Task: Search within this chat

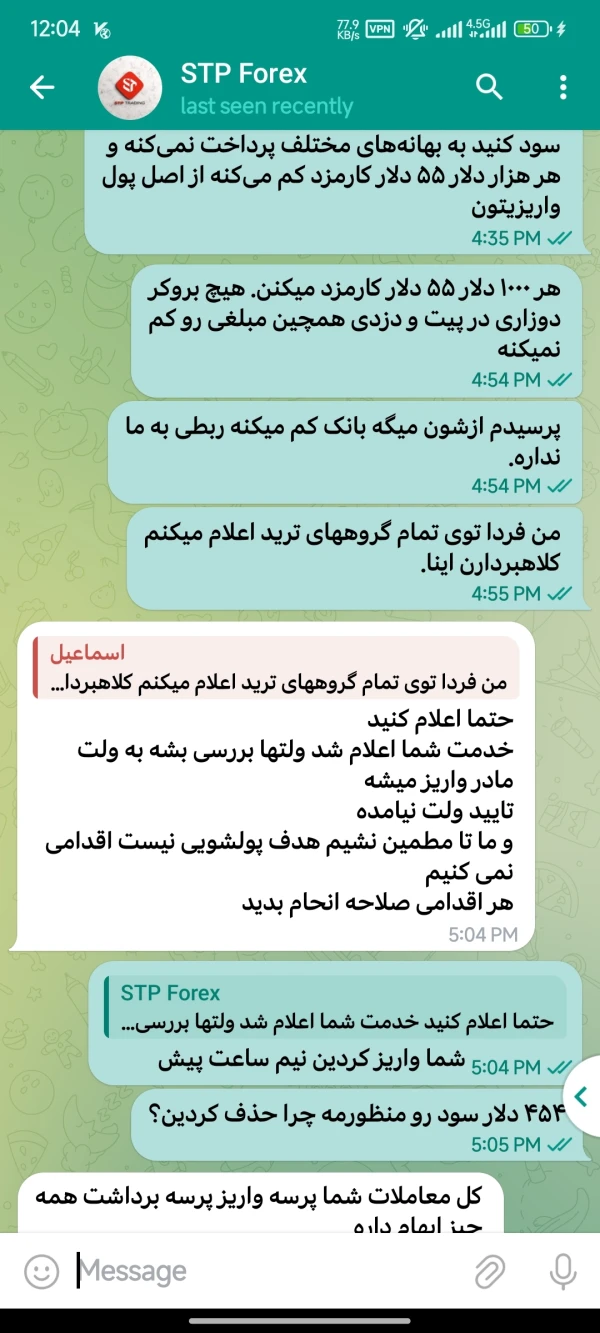Action: 489,88
